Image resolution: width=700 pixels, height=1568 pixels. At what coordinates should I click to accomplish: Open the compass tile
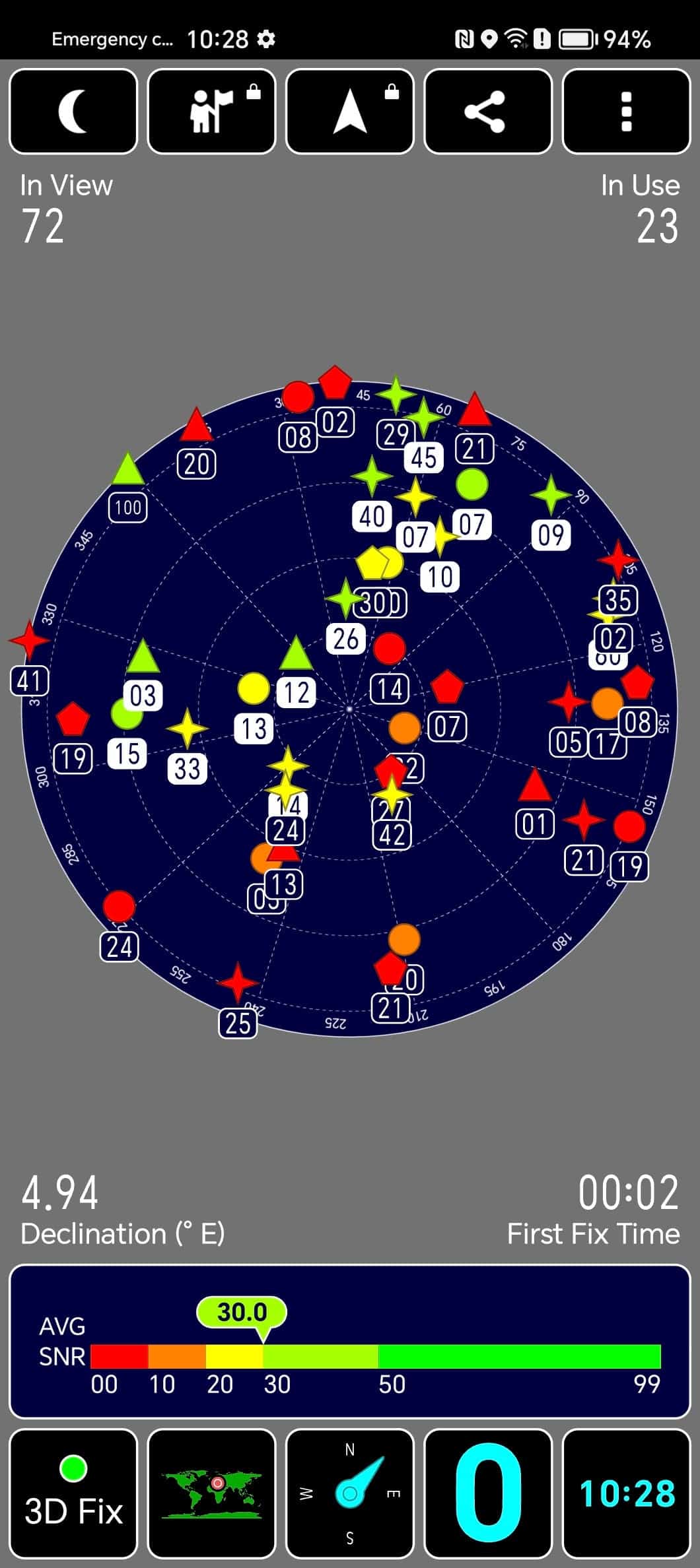point(350,1493)
